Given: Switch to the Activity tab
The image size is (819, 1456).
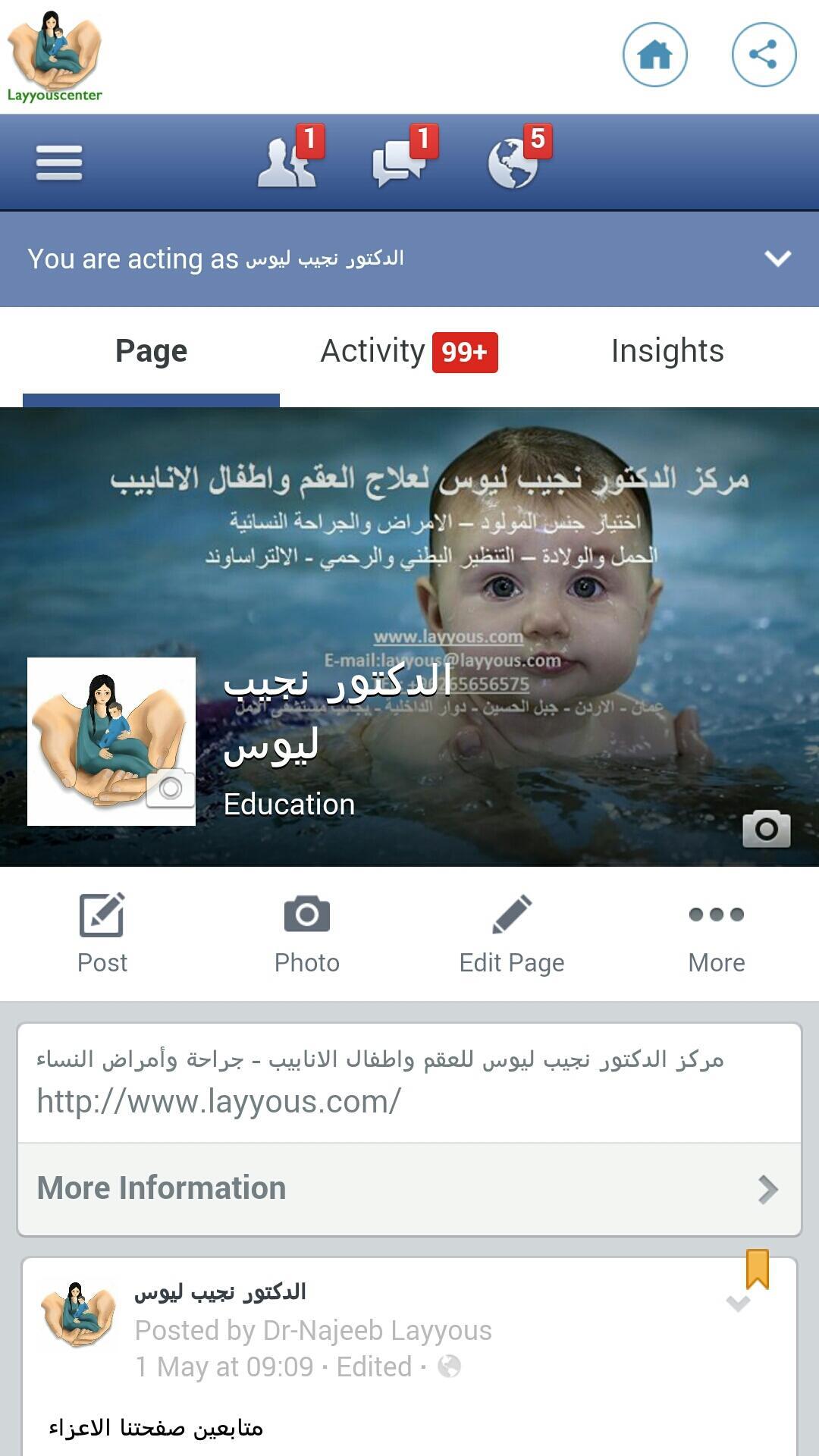Looking at the screenshot, I should coord(409,351).
